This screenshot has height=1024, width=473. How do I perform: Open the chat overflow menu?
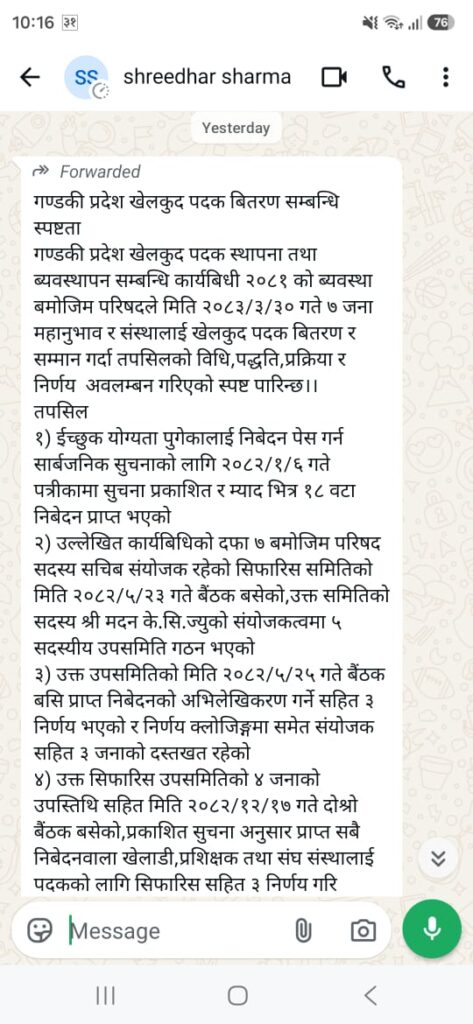tap(446, 78)
